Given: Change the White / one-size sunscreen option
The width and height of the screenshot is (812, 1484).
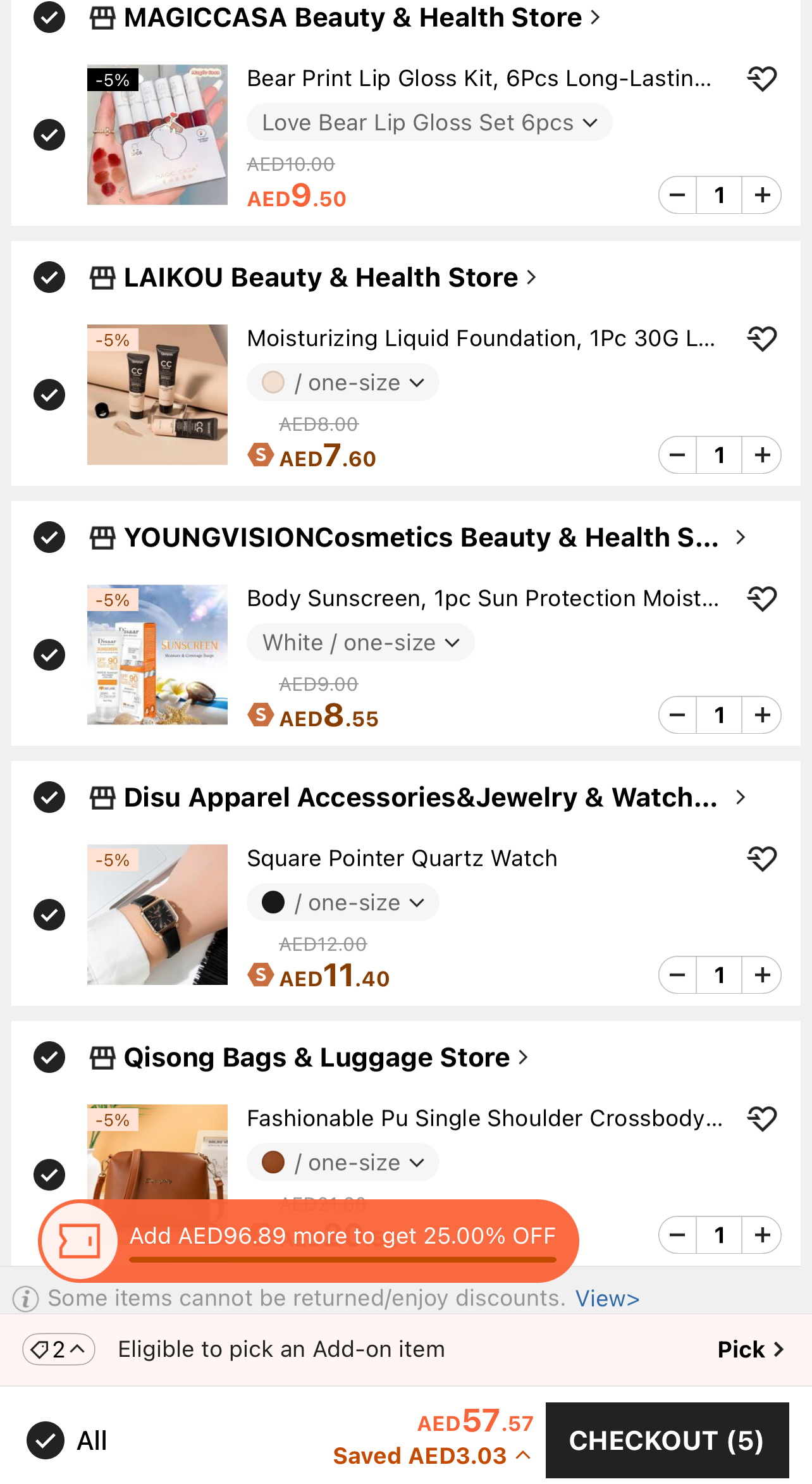Looking at the screenshot, I should [360, 643].
